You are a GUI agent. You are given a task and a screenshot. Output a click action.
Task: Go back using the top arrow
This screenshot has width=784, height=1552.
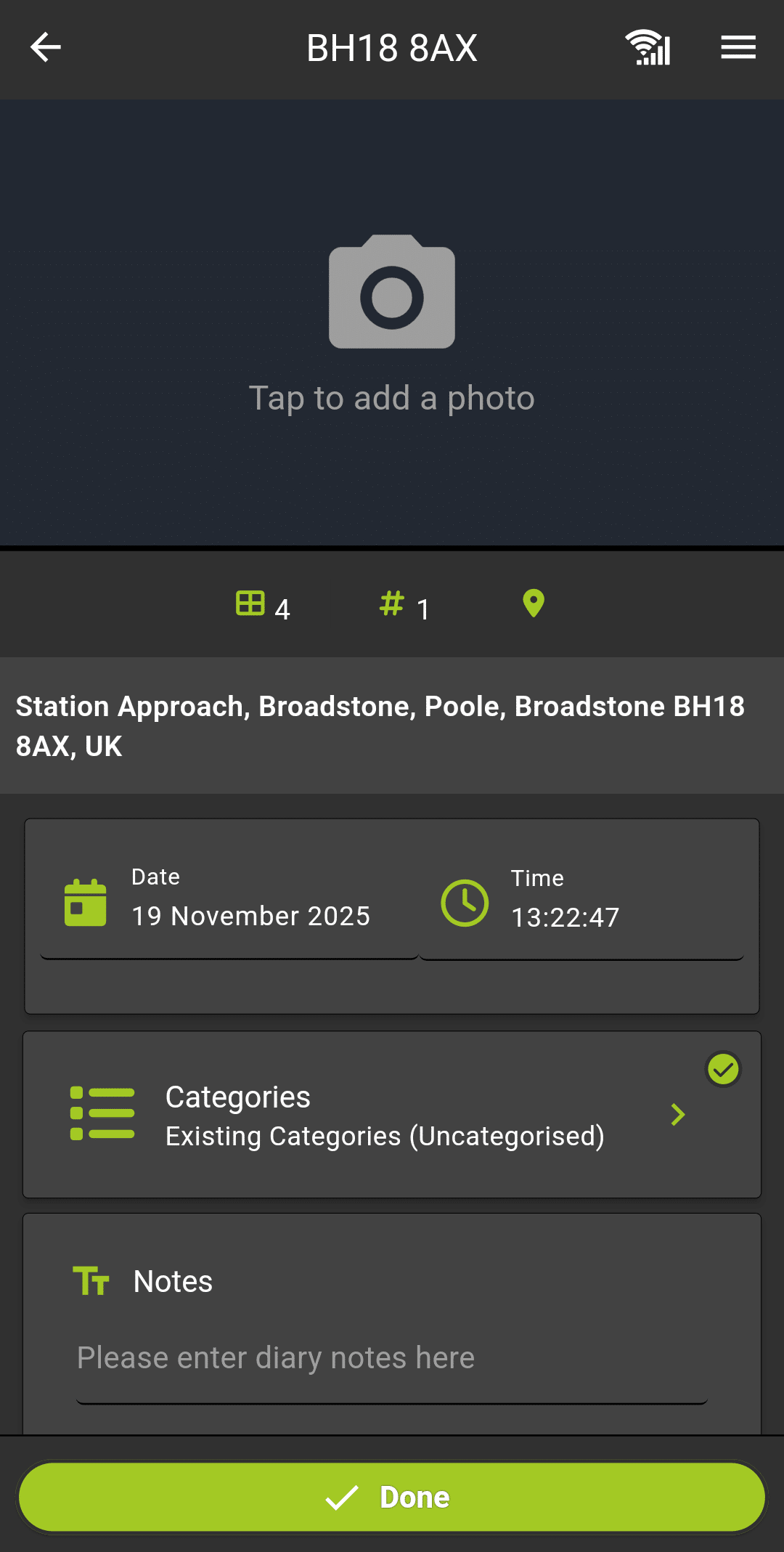click(x=45, y=48)
